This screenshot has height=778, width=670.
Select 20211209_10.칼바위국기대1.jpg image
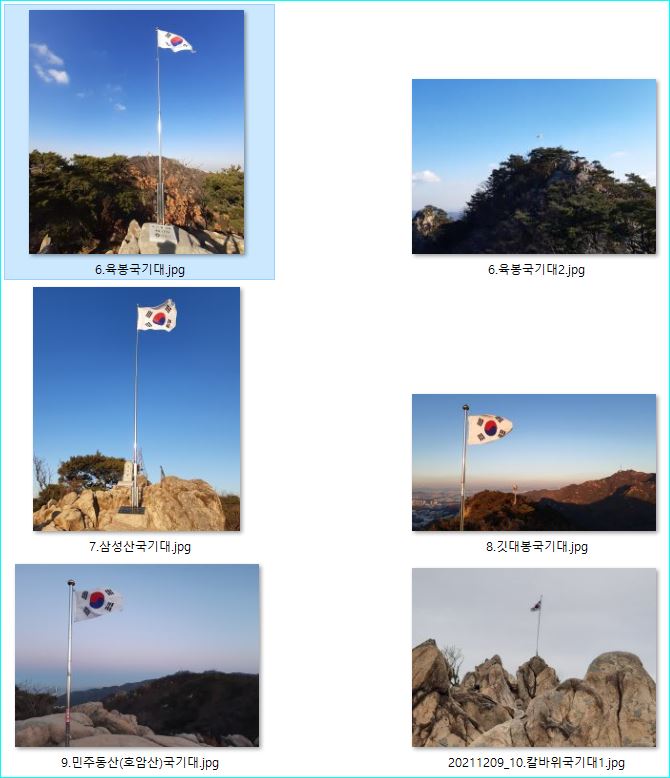pos(534,658)
